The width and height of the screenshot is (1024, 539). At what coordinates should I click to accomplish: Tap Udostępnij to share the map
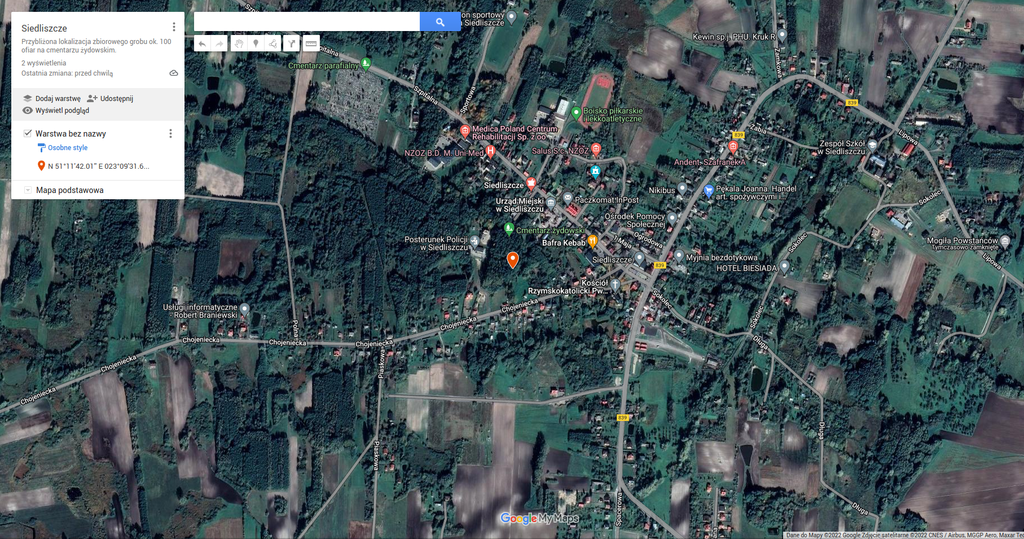point(110,99)
